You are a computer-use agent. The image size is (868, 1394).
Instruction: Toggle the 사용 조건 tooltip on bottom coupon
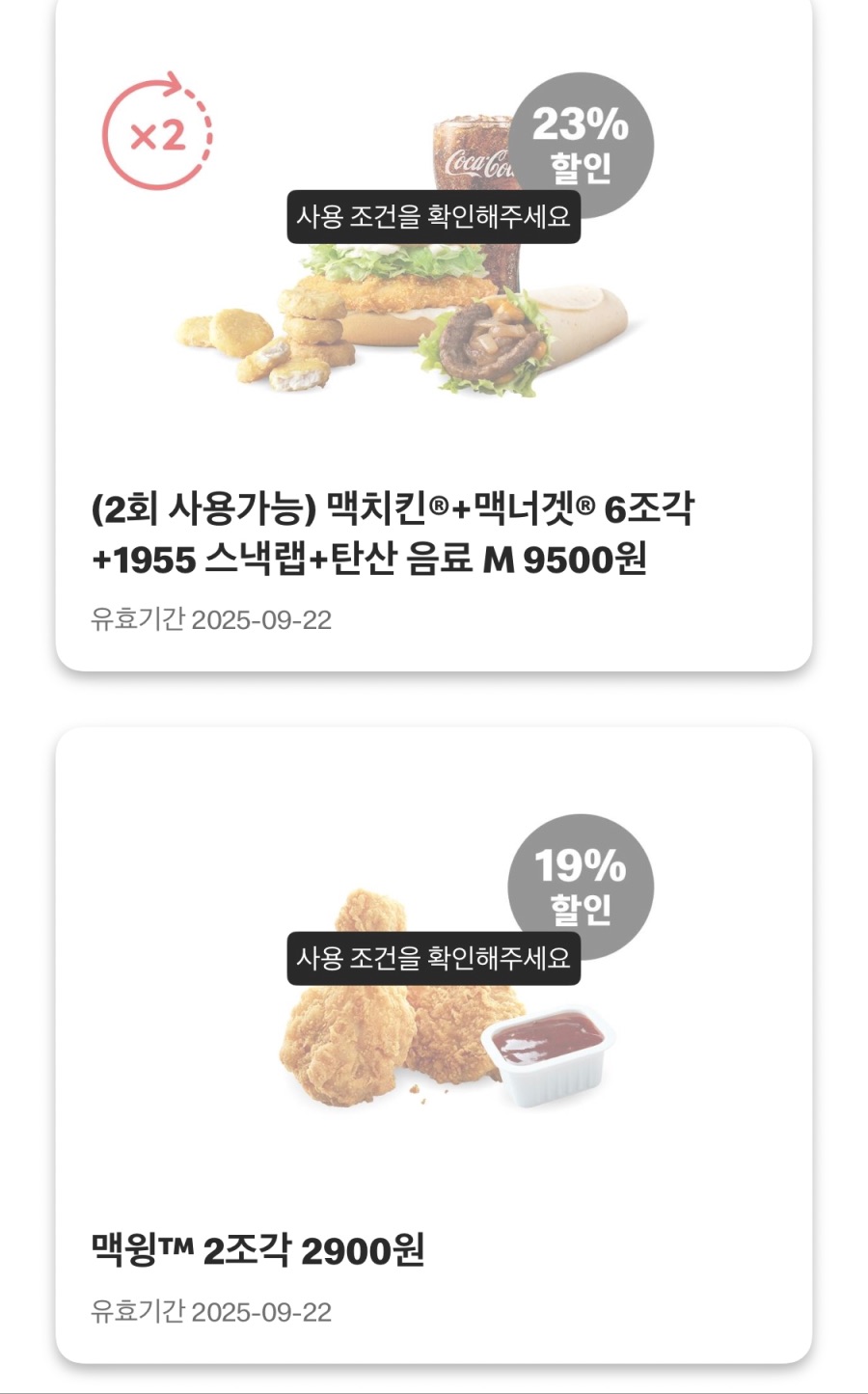pos(434,960)
